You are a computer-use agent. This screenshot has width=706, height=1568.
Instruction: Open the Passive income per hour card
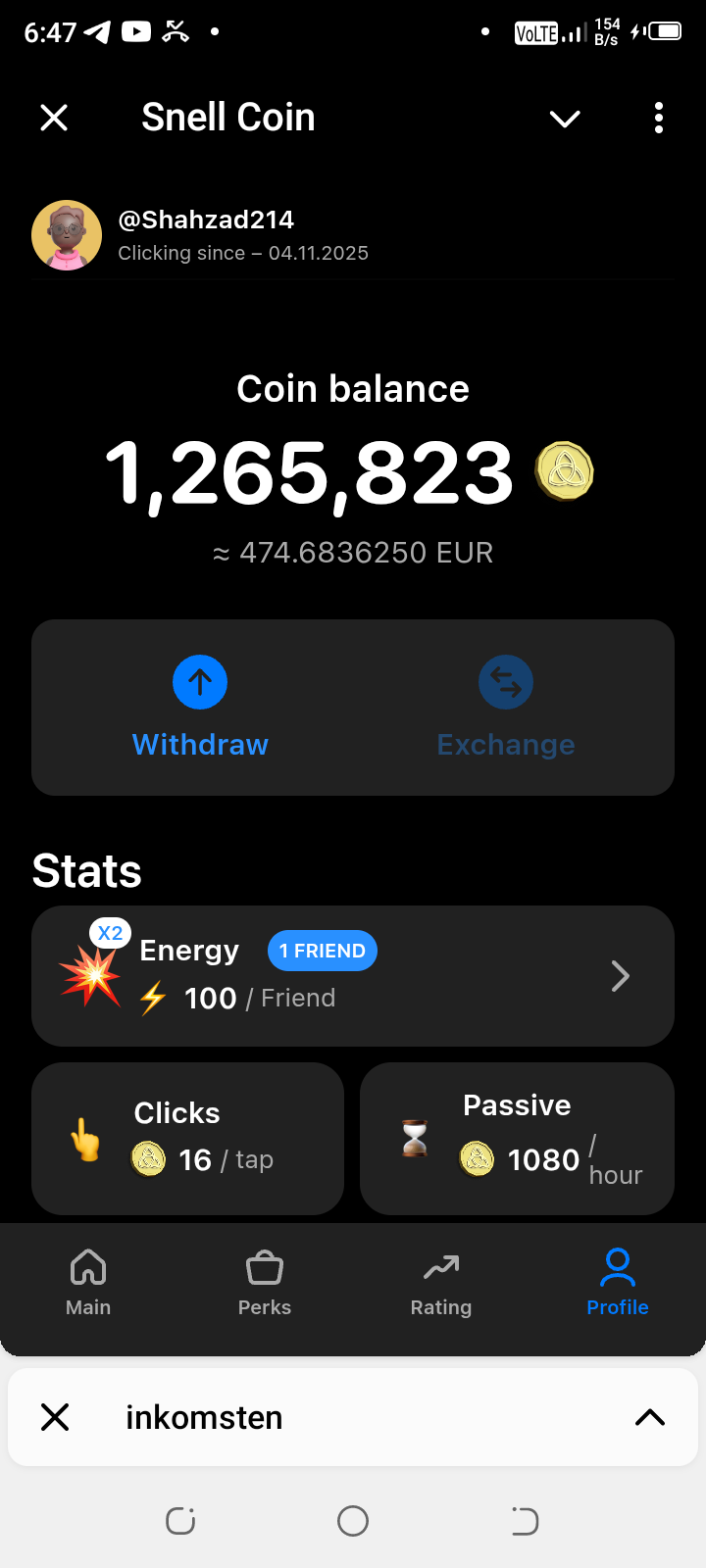tap(517, 1139)
